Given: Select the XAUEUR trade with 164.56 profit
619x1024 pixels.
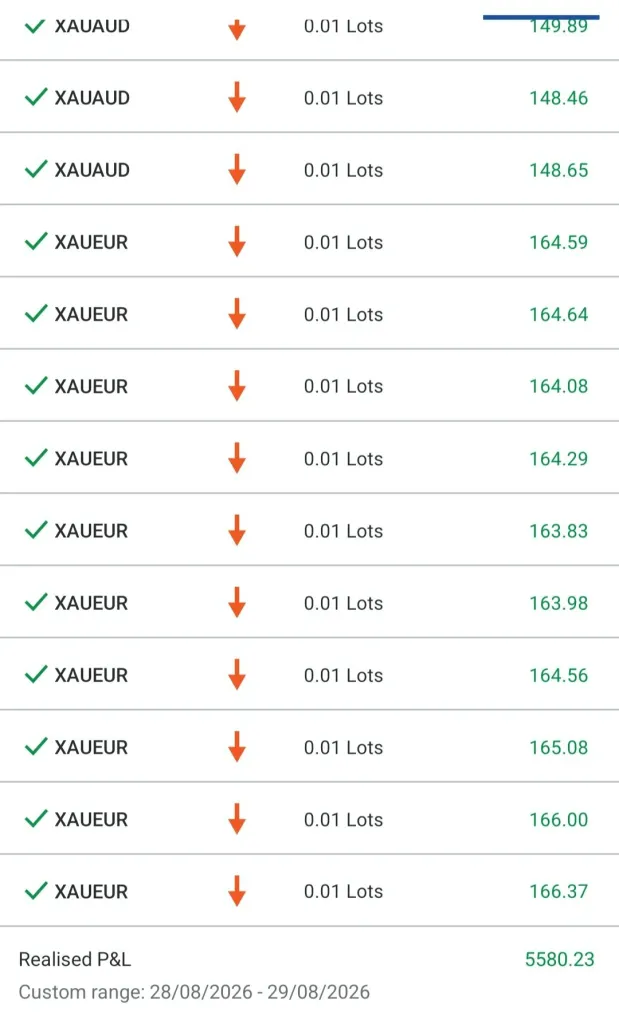Looking at the screenshot, I should pyautogui.click(x=310, y=675).
